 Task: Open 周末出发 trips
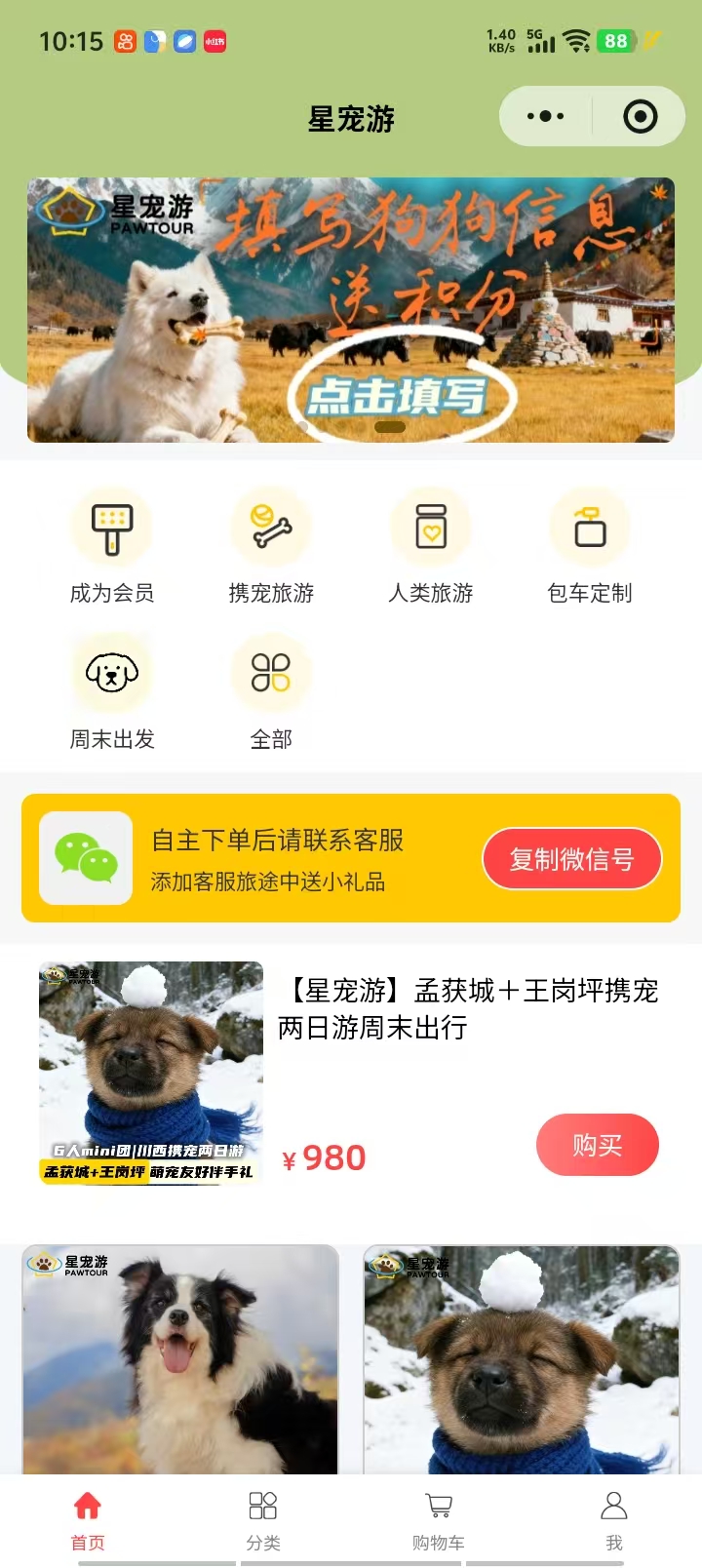coord(112,692)
